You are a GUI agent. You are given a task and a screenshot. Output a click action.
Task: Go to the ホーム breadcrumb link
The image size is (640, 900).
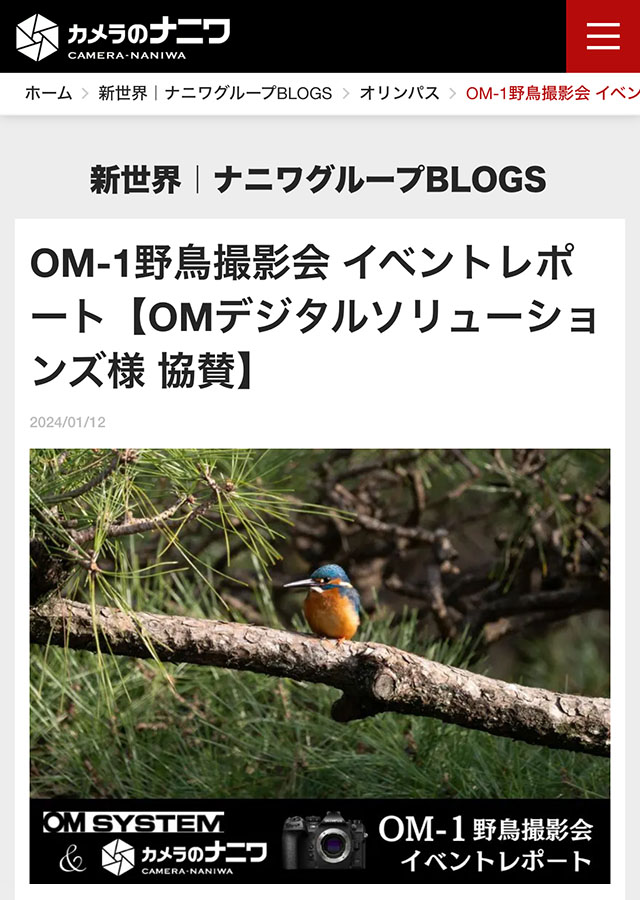(48, 93)
